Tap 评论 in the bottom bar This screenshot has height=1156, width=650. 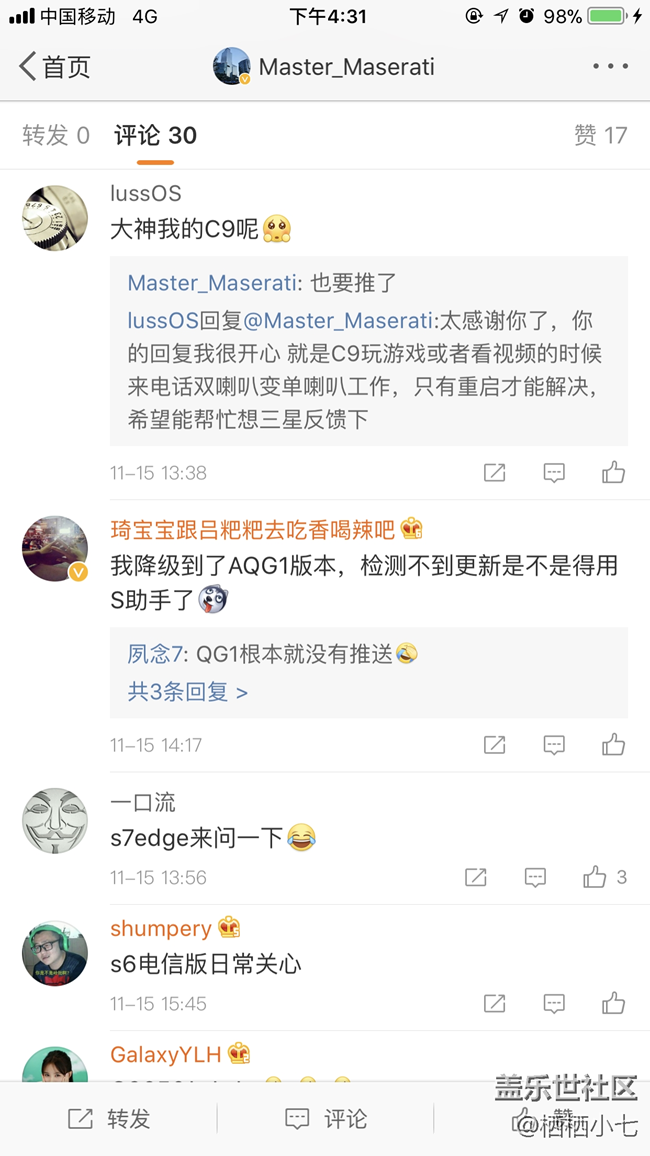(326, 1119)
